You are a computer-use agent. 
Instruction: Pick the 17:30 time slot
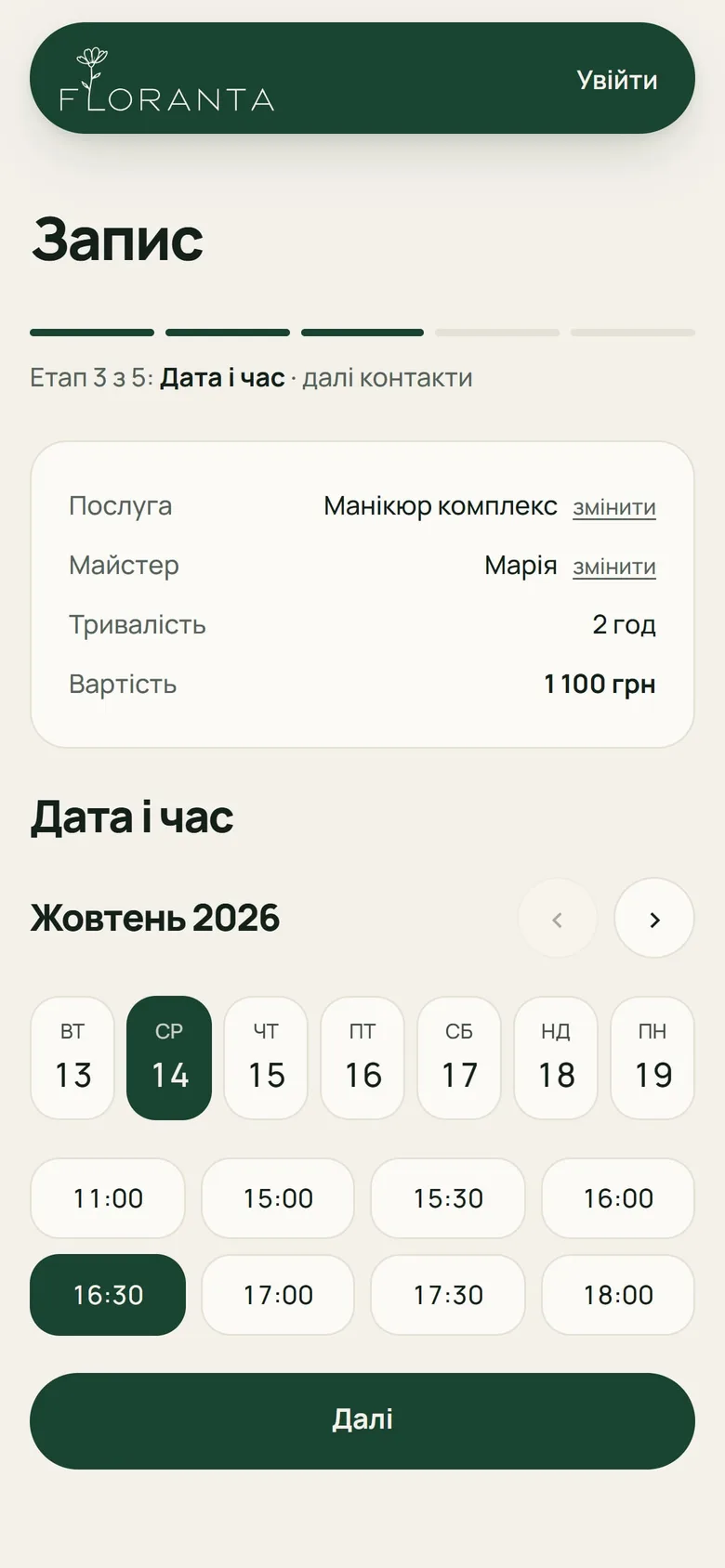point(448,1295)
